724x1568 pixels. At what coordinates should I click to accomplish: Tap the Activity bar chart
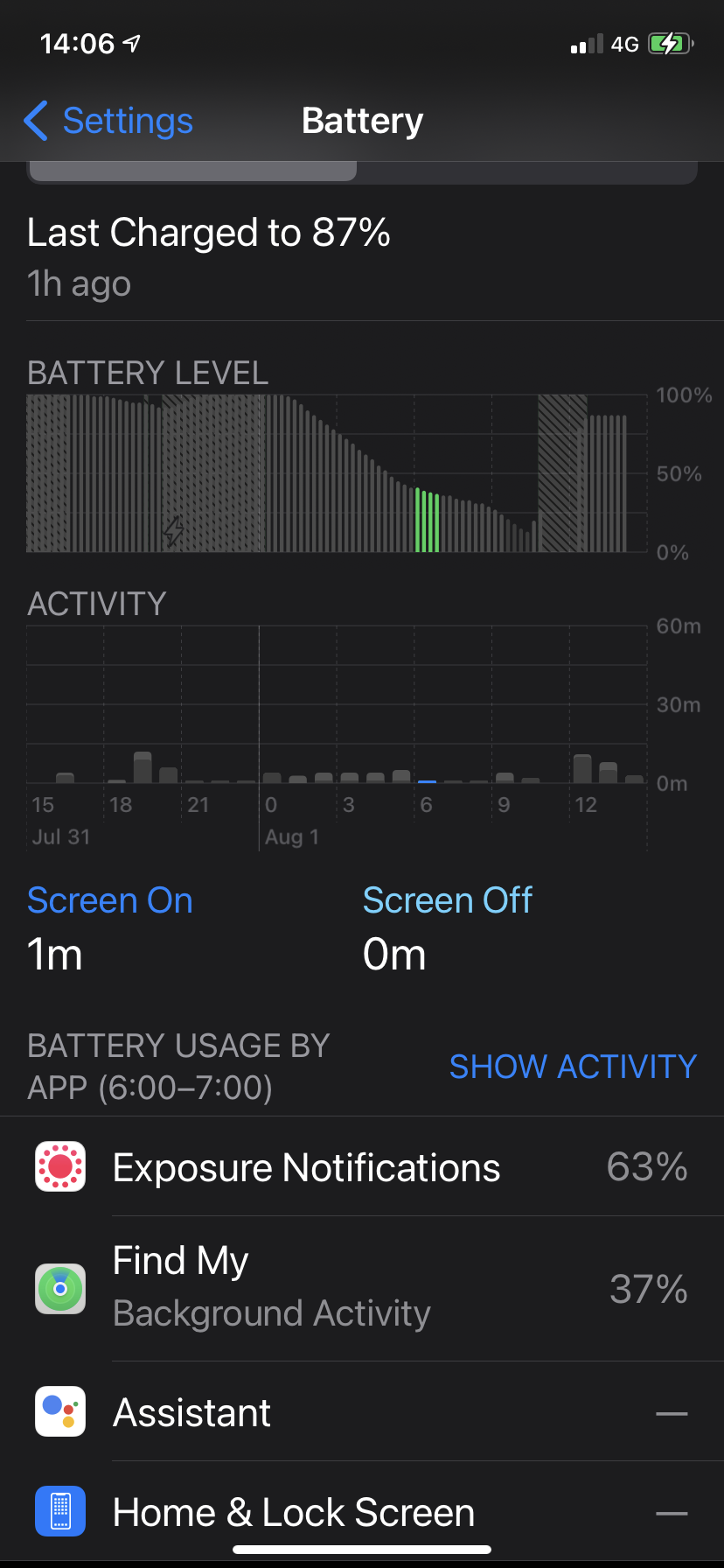pyautogui.click(x=337, y=705)
